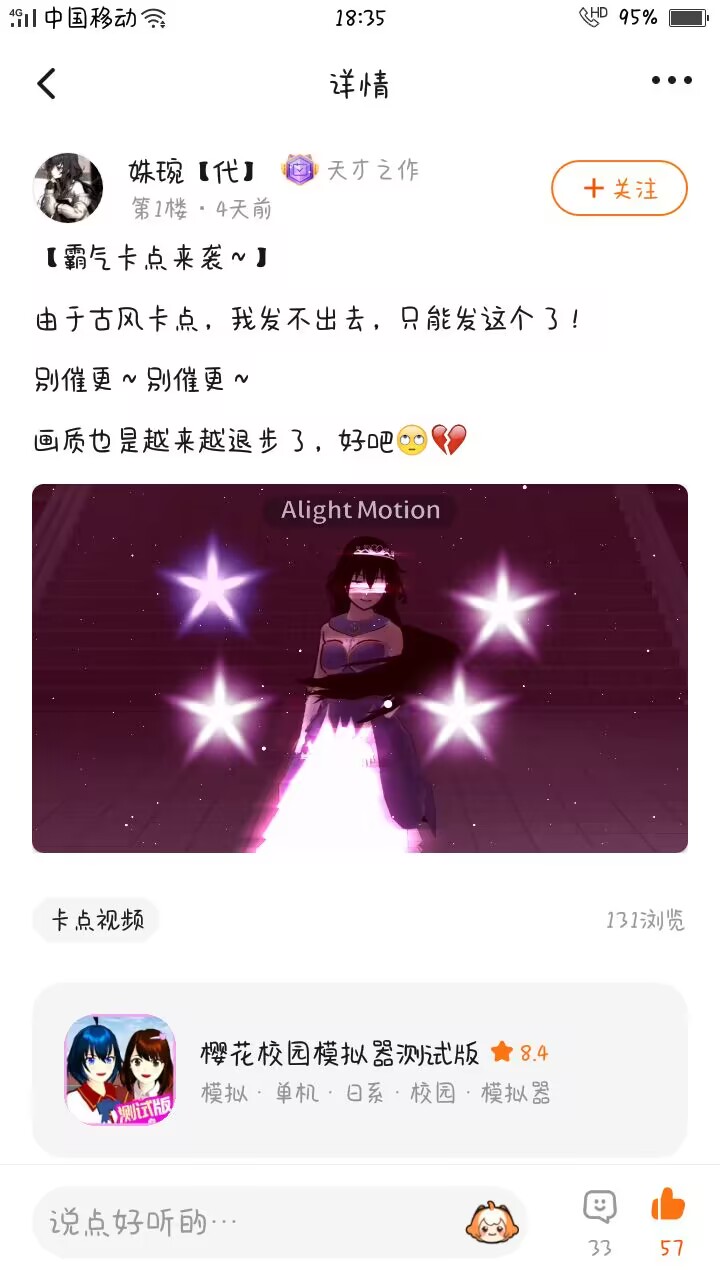This screenshot has height=1280, width=720.
Task: Open the 卡点视频 tag chip
Action: click(96, 920)
